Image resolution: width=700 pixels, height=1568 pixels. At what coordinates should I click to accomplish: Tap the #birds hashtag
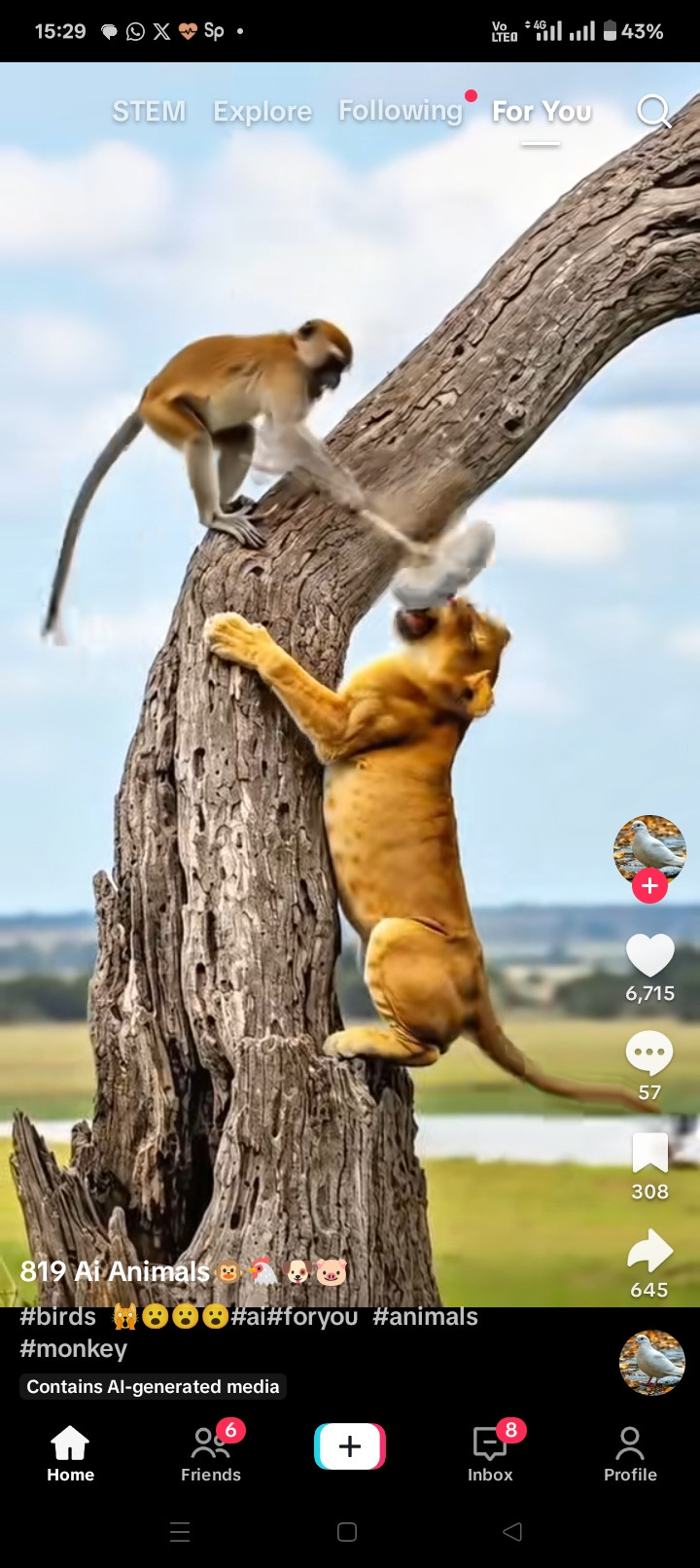click(58, 1316)
